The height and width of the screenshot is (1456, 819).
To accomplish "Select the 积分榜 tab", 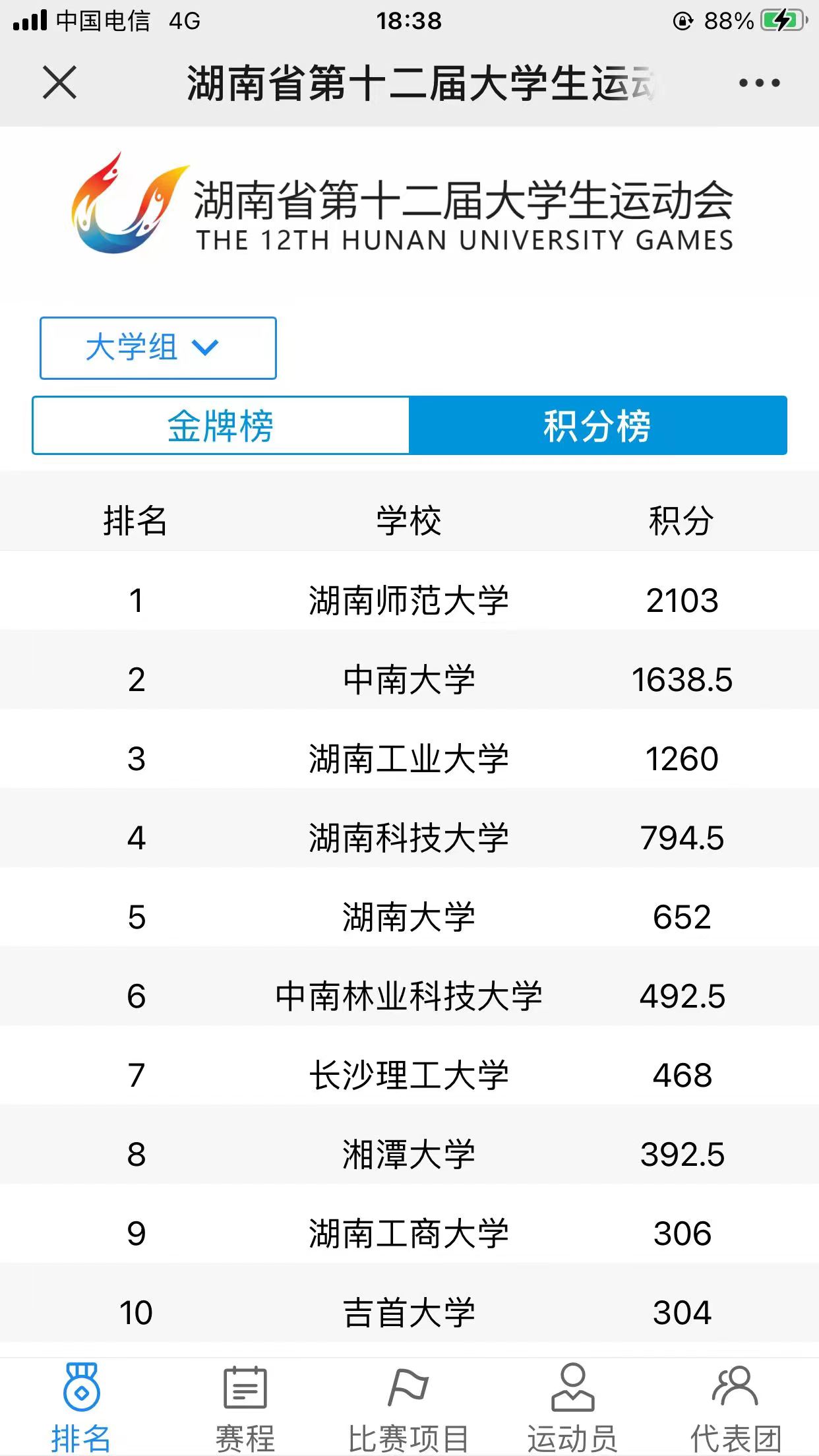I will point(597,425).
